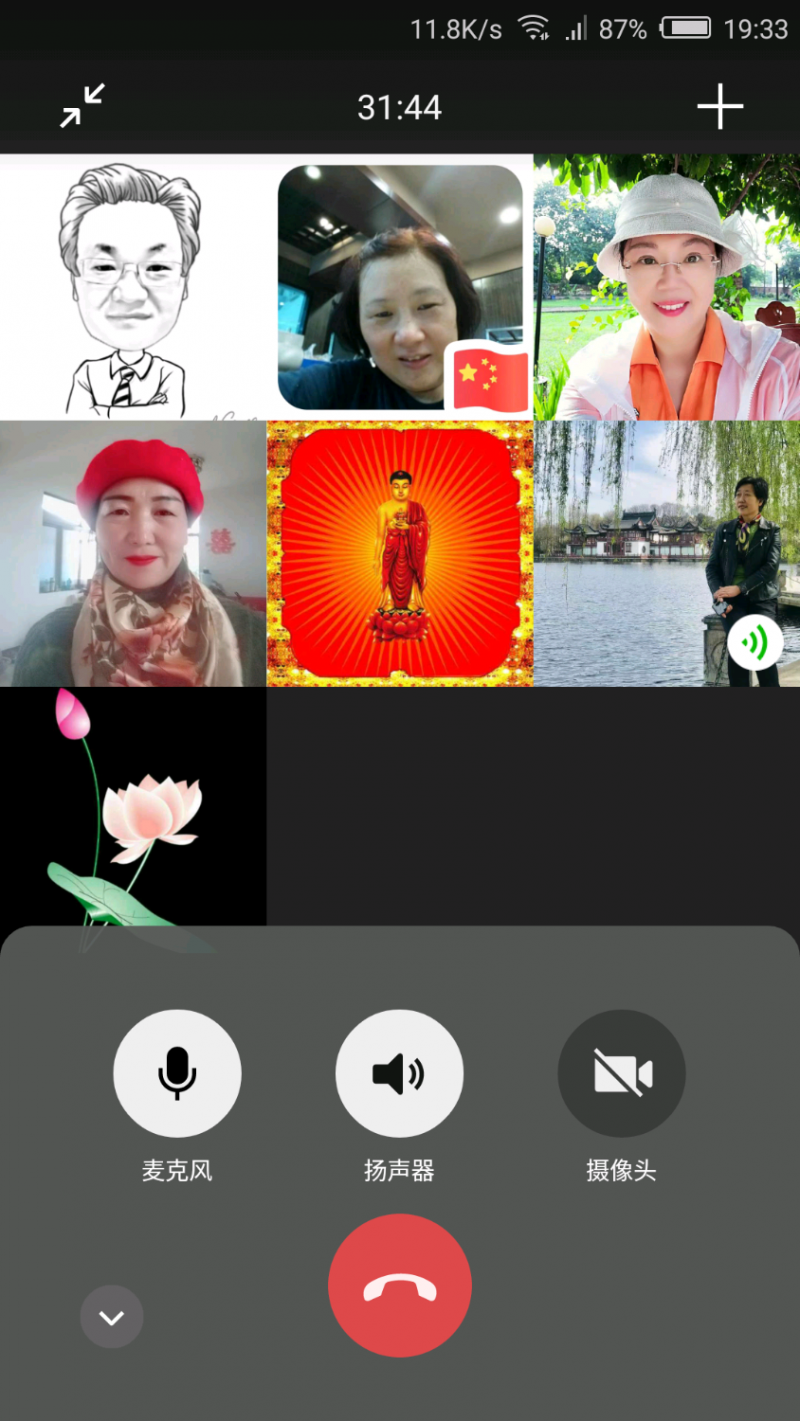800x1421 pixels.
Task: Toggle the speaker output mode
Action: click(x=400, y=1072)
